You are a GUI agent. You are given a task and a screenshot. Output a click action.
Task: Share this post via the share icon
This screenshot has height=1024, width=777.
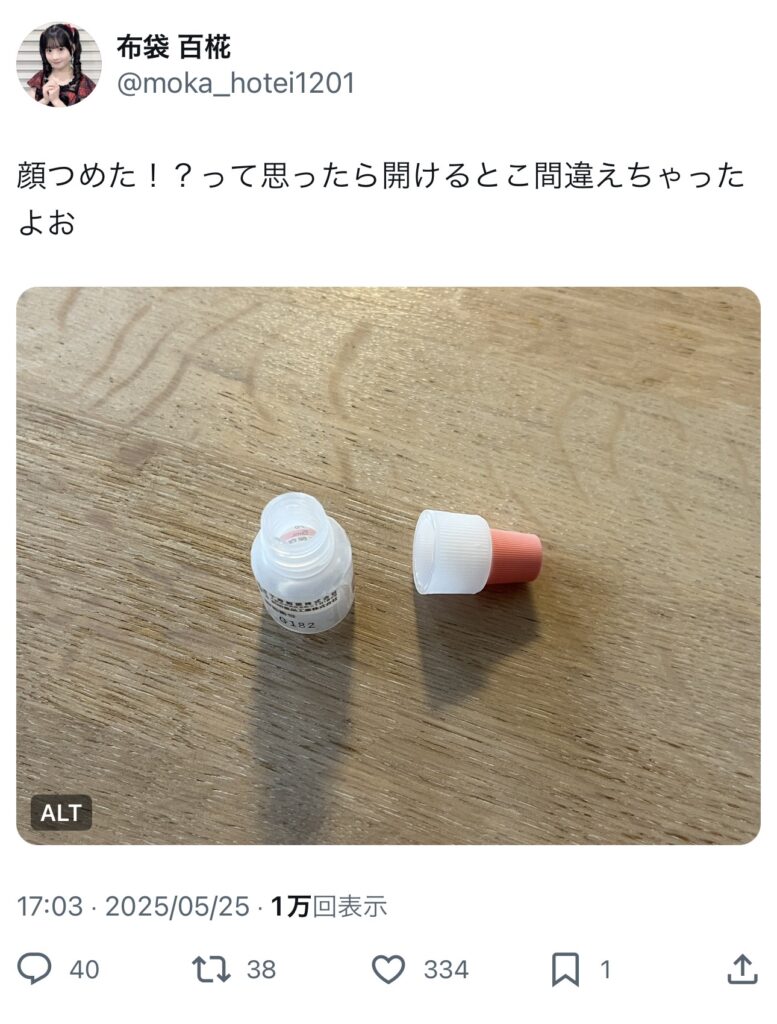pos(739,968)
